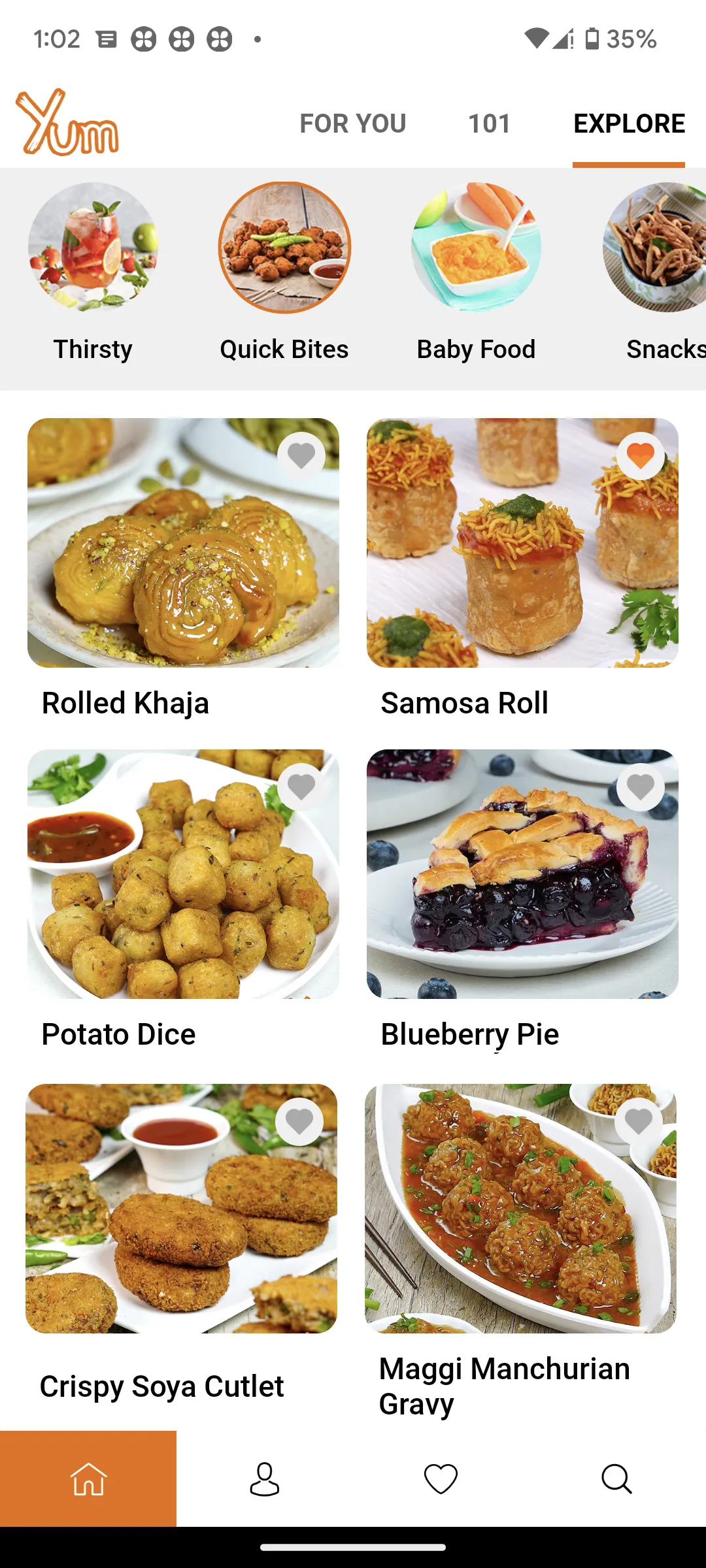Open your Profile from the bottom bar
Image resolution: width=706 pixels, height=1568 pixels.
pyautogui.click(x=265, y=1480)
